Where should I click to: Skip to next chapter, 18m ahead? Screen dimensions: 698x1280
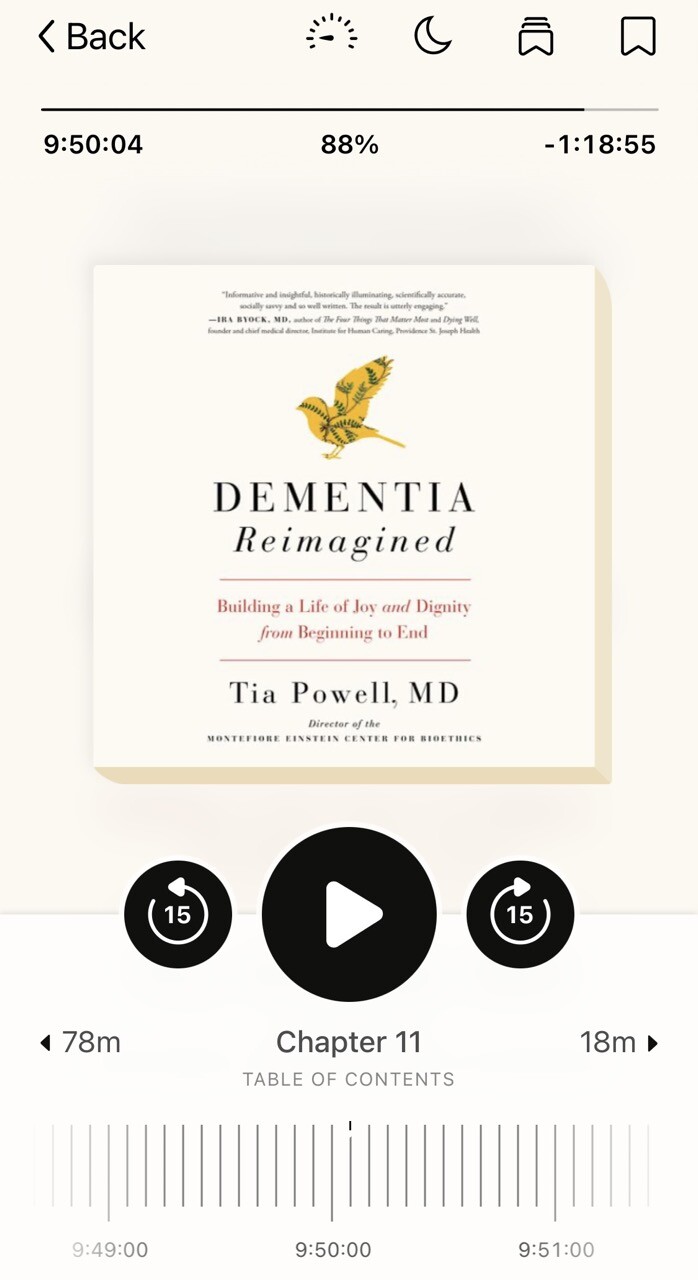[x=619, y=1043]
